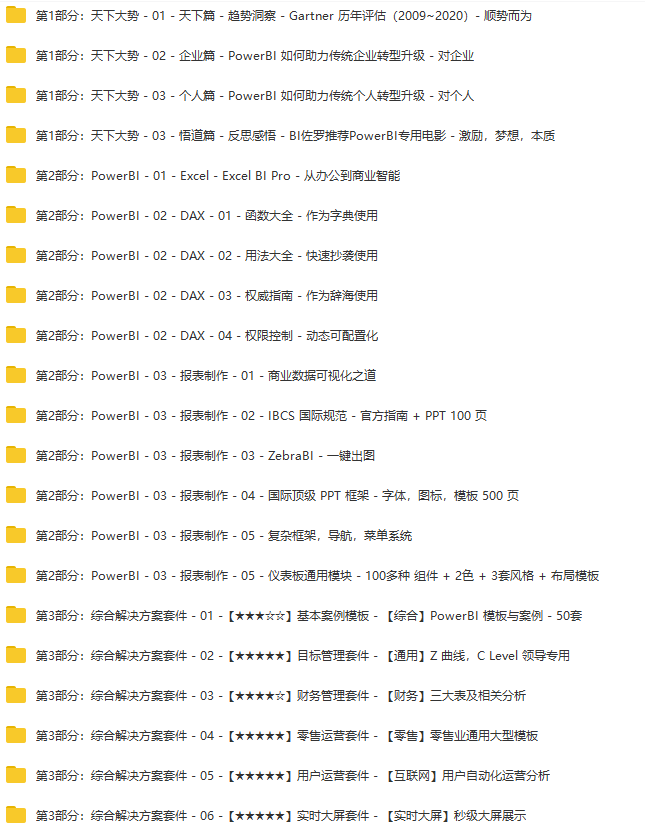Open the DAX 01 函数大全 folder
This screenshot has width=645, height=830.
(x=206, y=216)
